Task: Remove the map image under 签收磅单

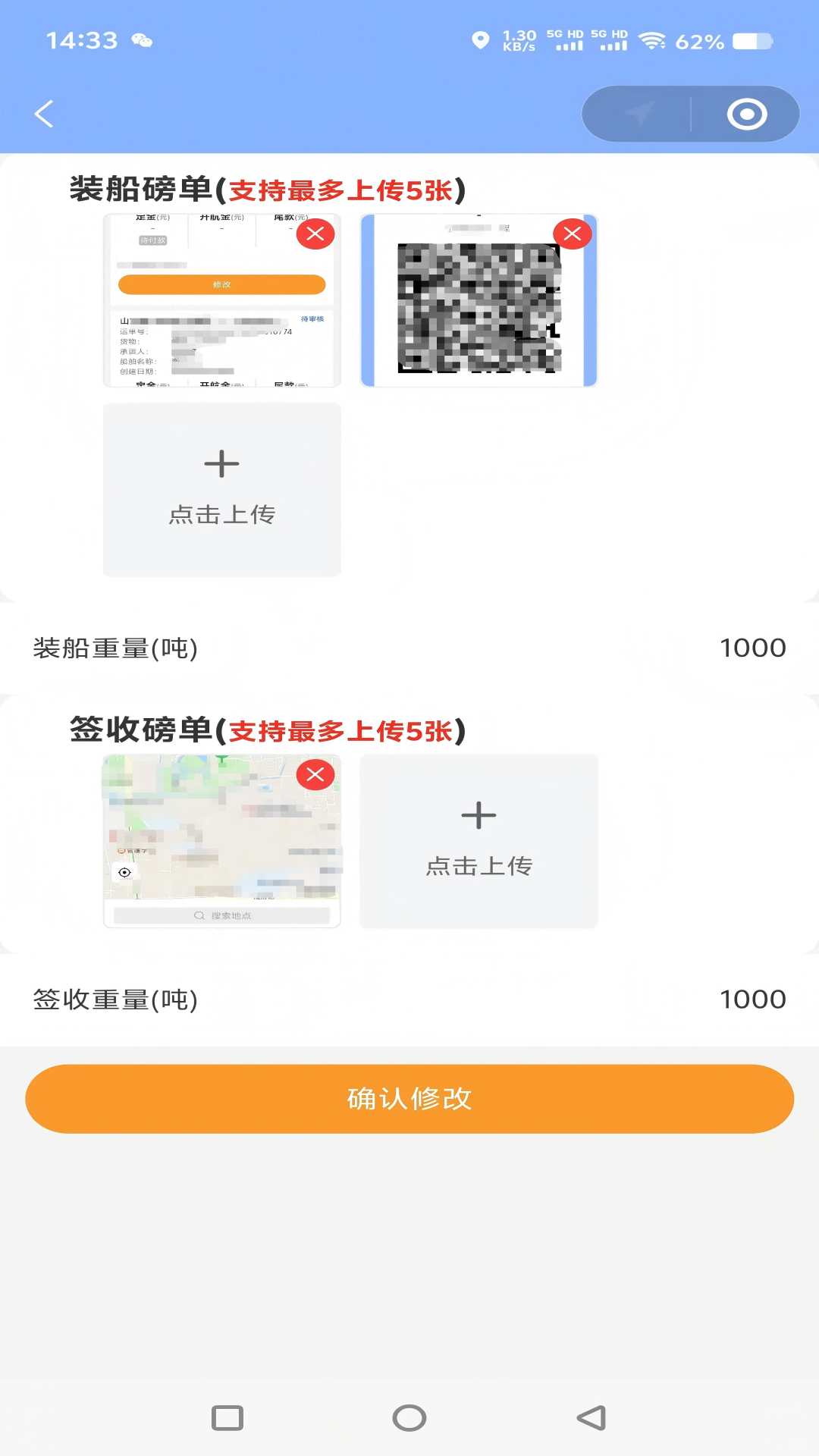Action: click(x=315, y=774)
